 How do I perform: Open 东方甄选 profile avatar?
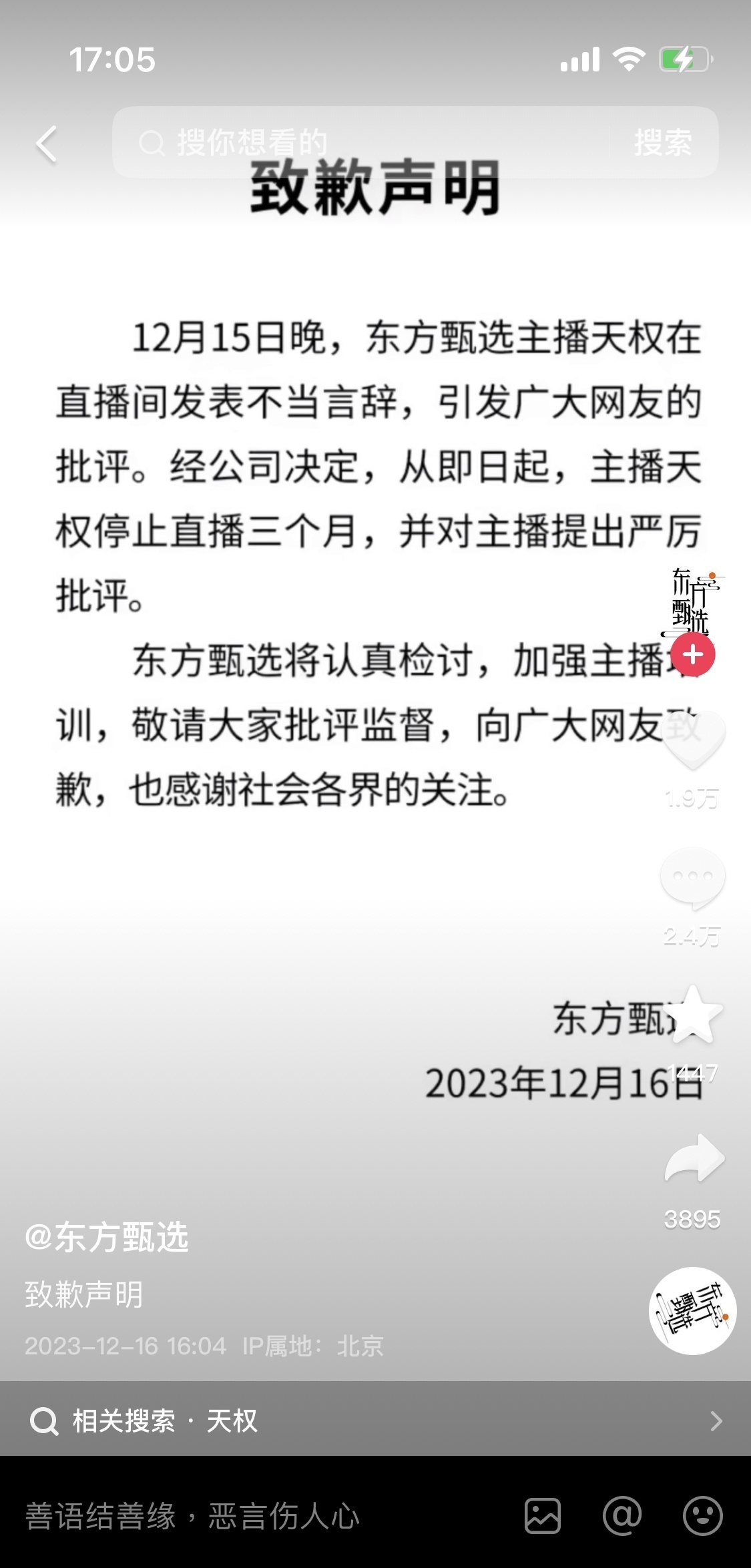(692, 601)
